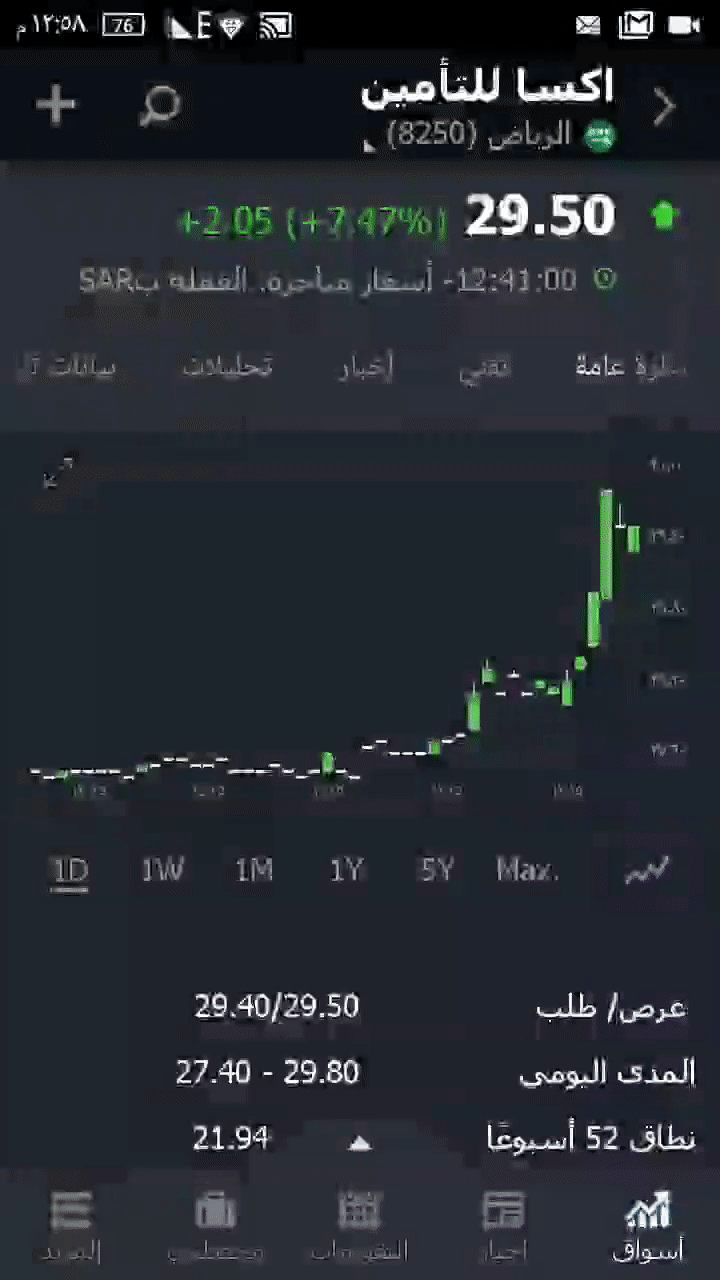
Task: Switch to the فني technical tab
Action: tap(485, 367)
